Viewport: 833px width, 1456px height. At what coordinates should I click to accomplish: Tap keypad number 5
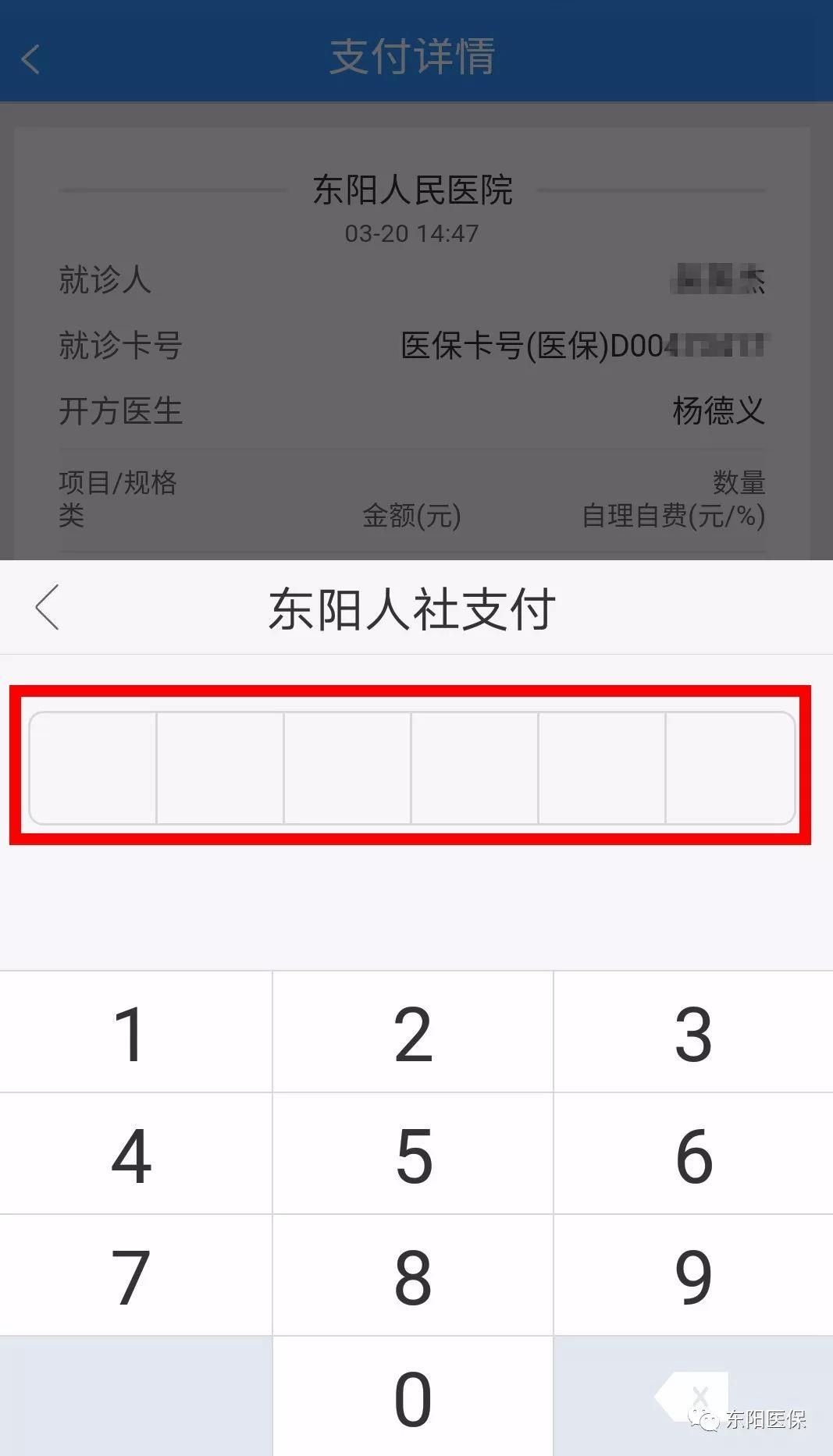click(413, 1155)
